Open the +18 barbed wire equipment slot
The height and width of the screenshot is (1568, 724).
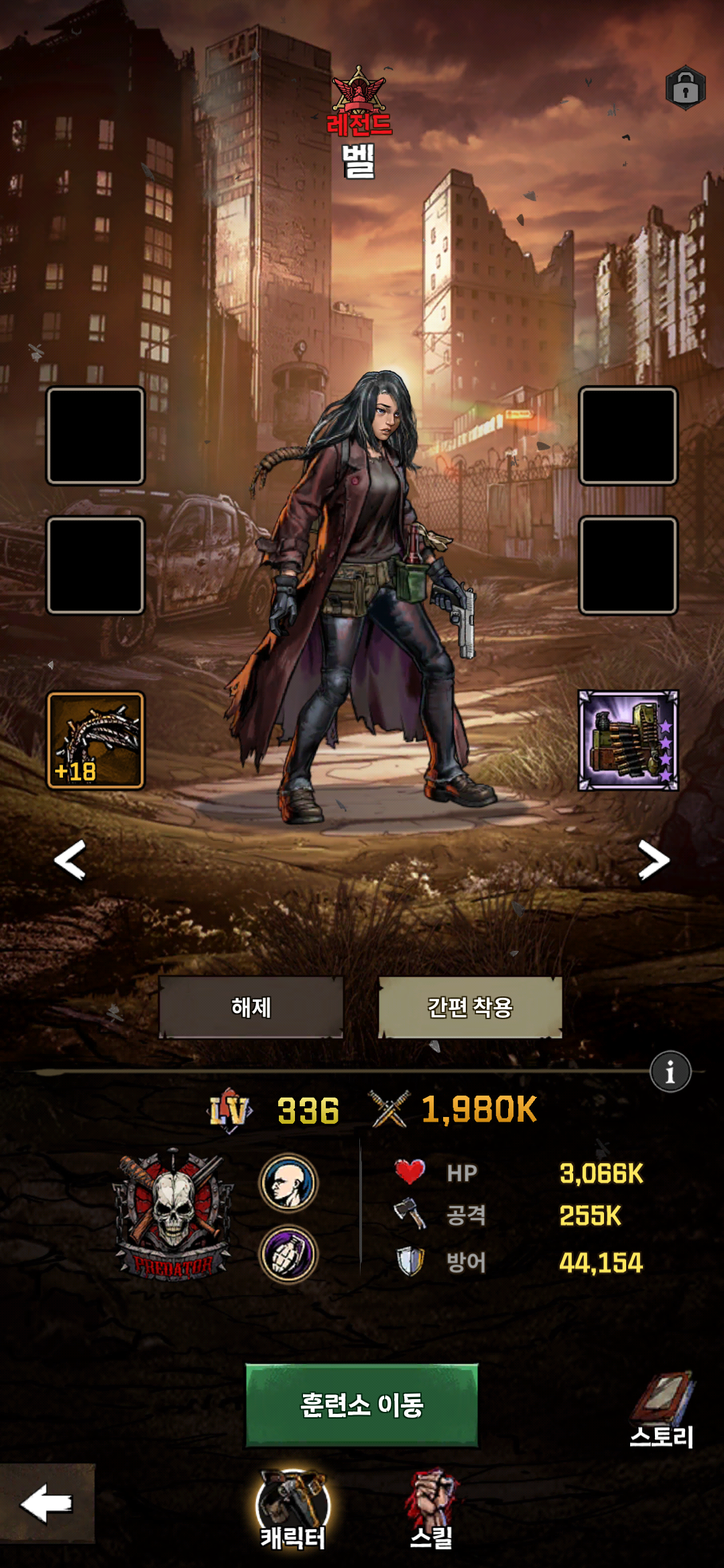click(x=95, y=740)
